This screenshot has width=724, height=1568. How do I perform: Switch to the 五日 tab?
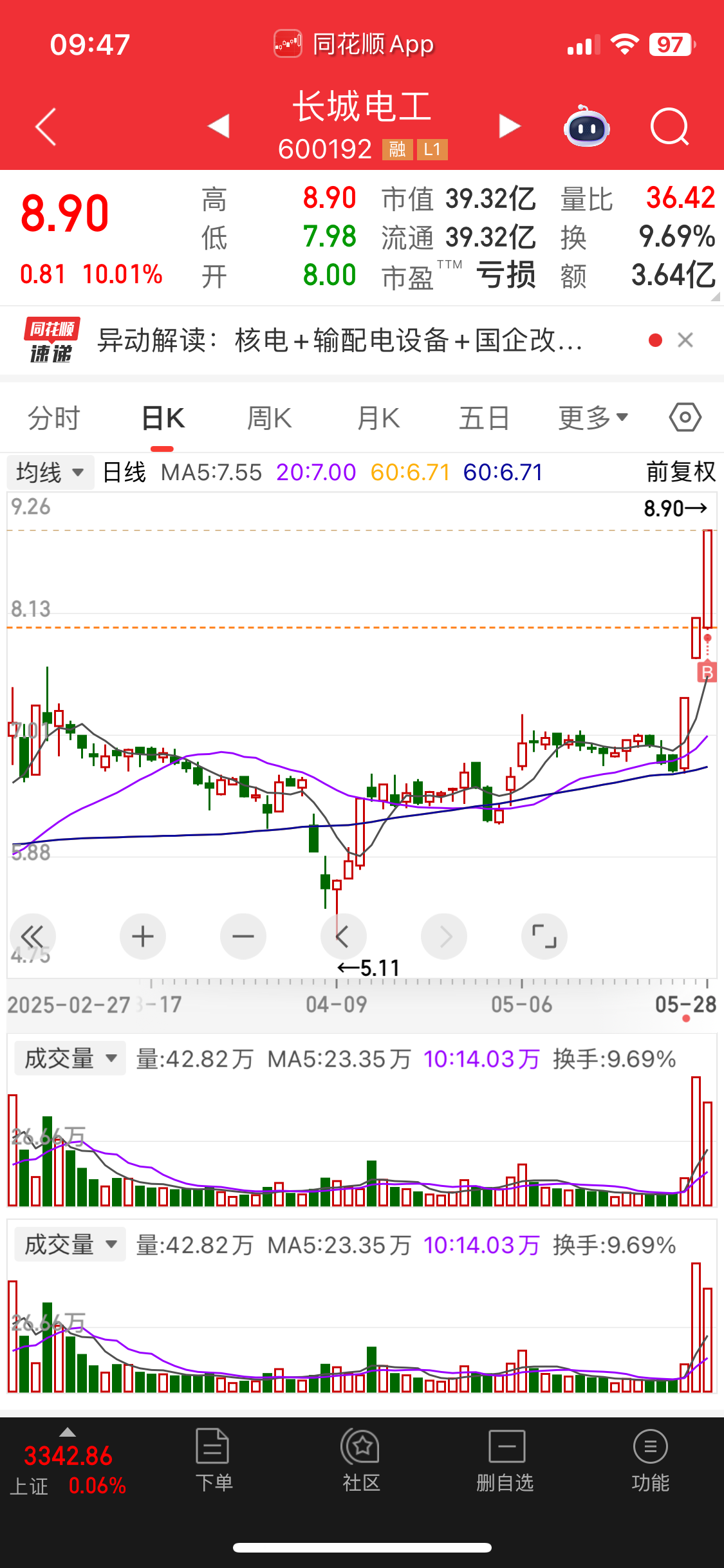click(484, 418)
